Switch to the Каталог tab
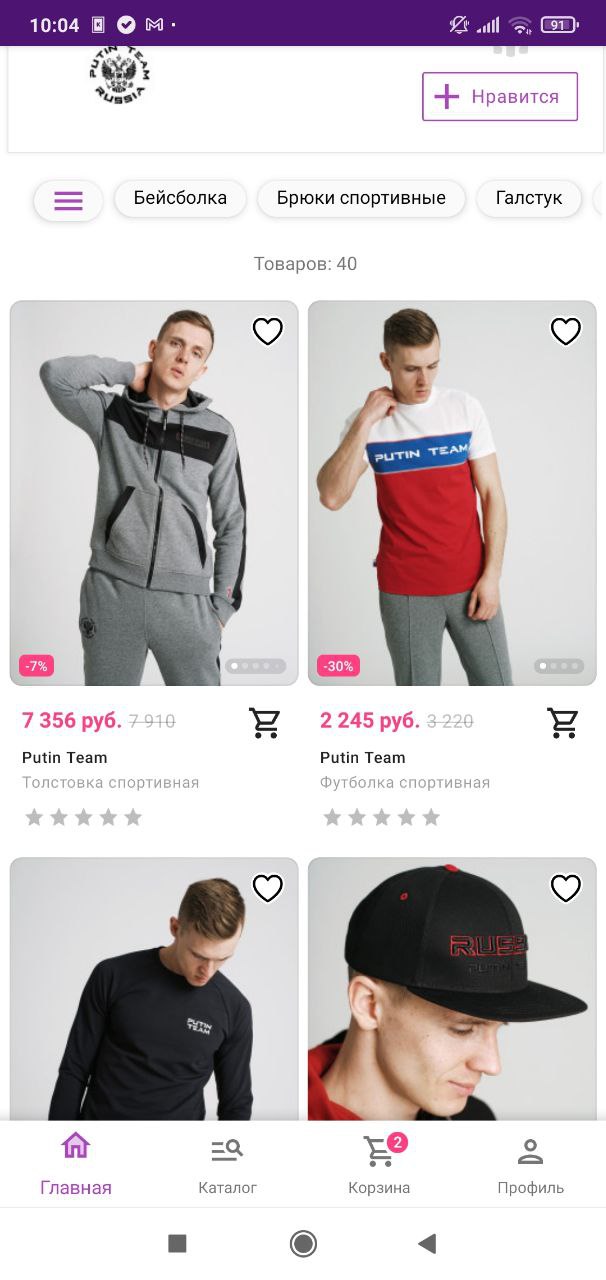Viewport: 606px width, 1280px height. (227, 1164)
